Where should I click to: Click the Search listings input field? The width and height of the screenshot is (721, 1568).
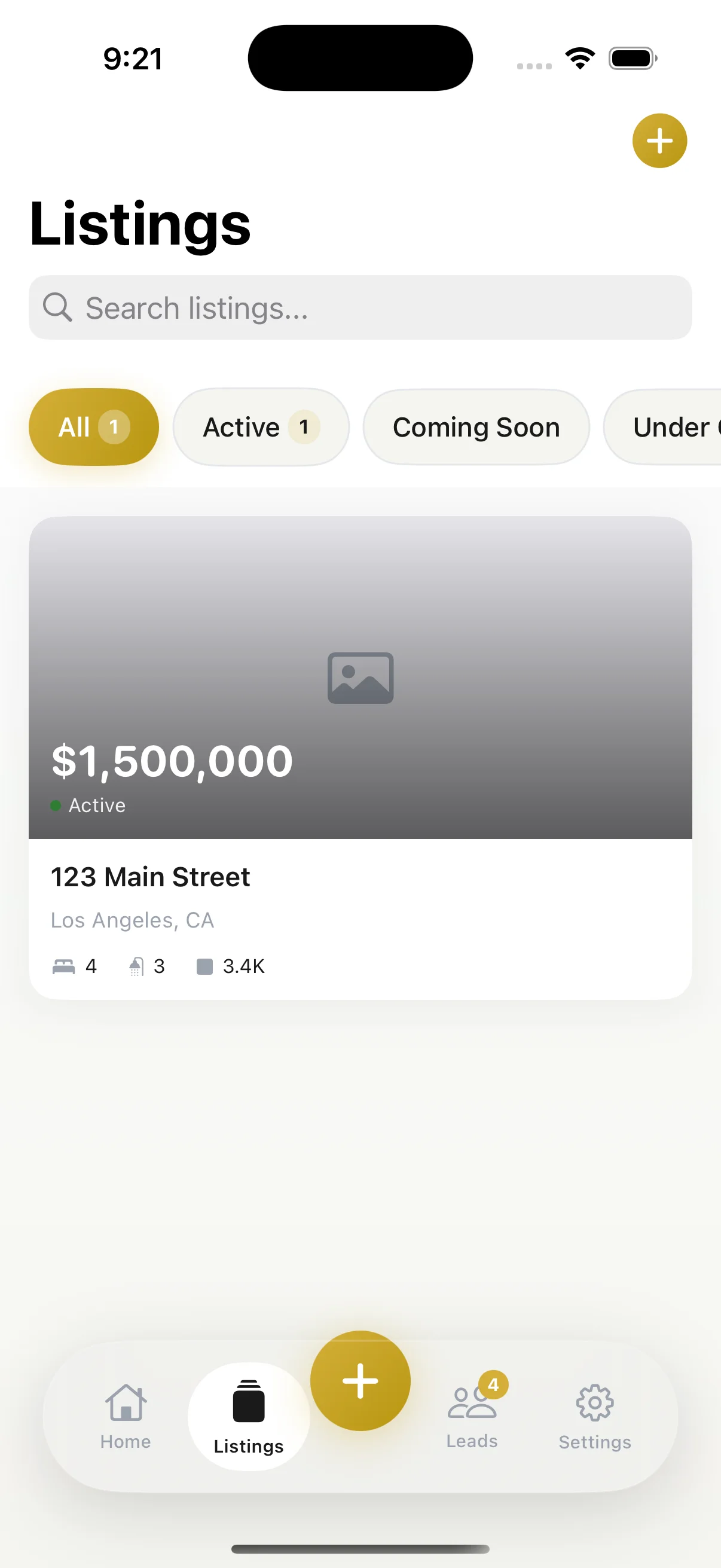[x=360, y=307]
